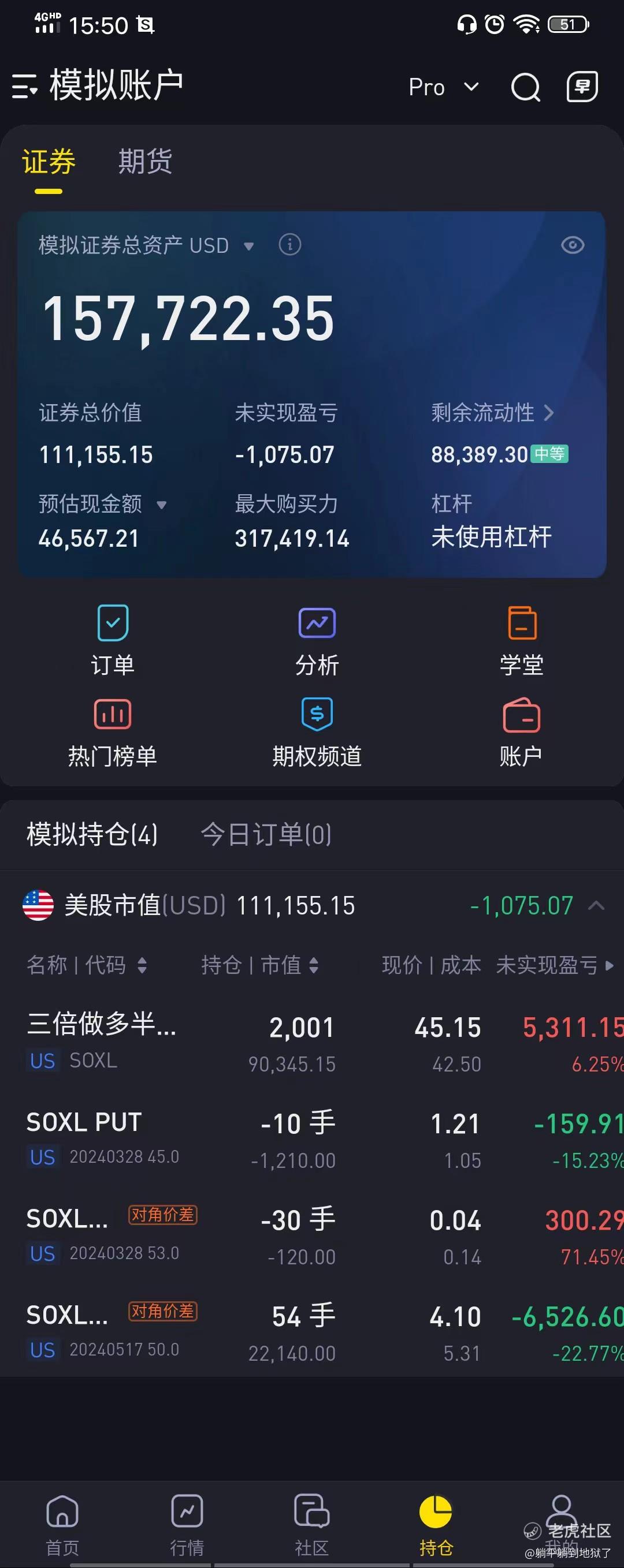Collapse the 美股市值 holdings section
624x1568 pixels.
597,906
